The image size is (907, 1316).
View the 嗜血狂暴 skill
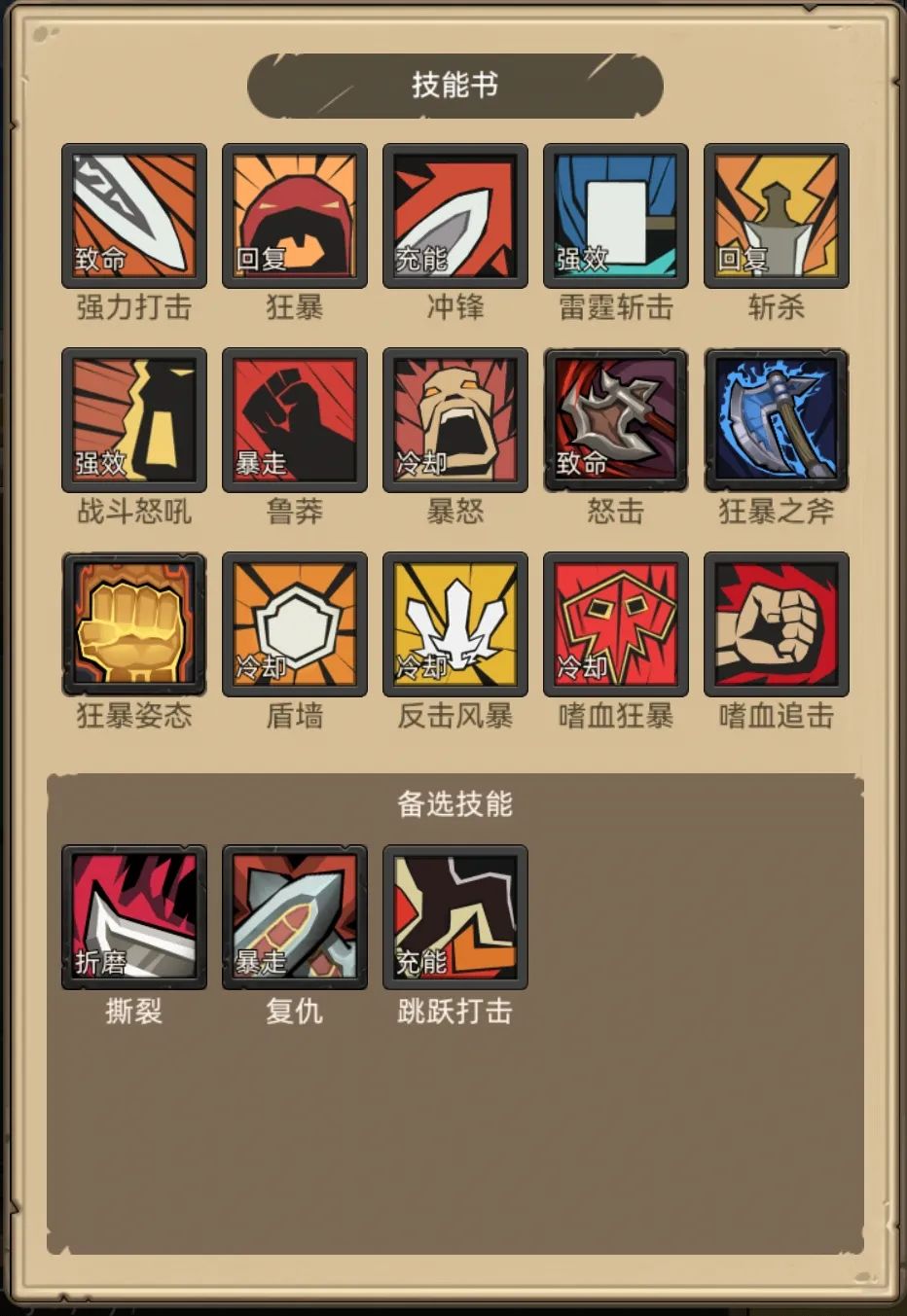pyautogui.click(x=616, y=624)
